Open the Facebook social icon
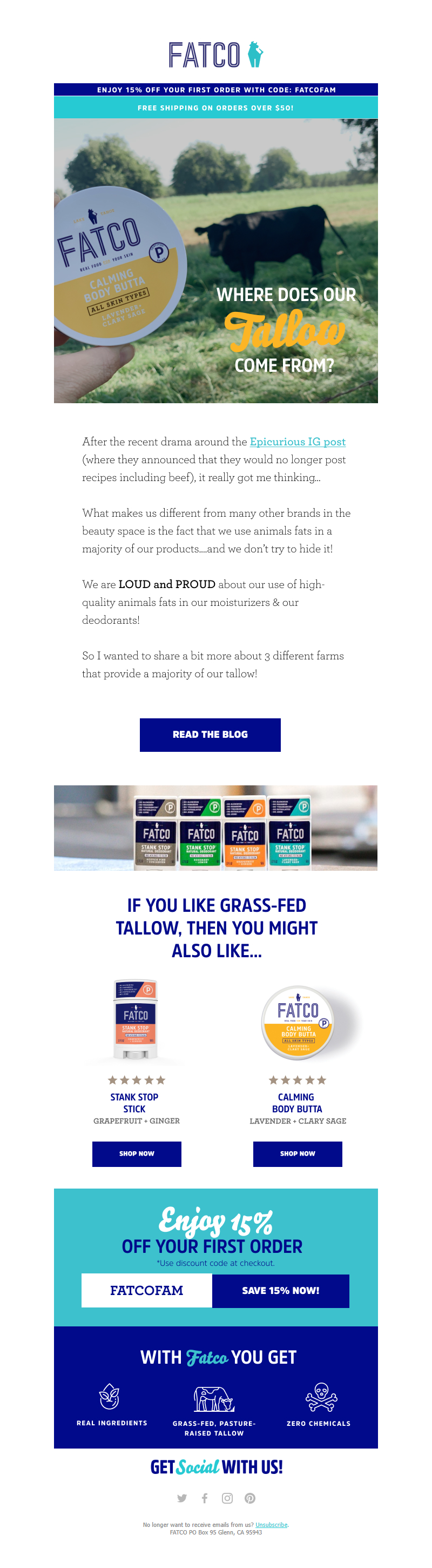This screenshot has height=1568, width=432. [x=205, y=1498]
